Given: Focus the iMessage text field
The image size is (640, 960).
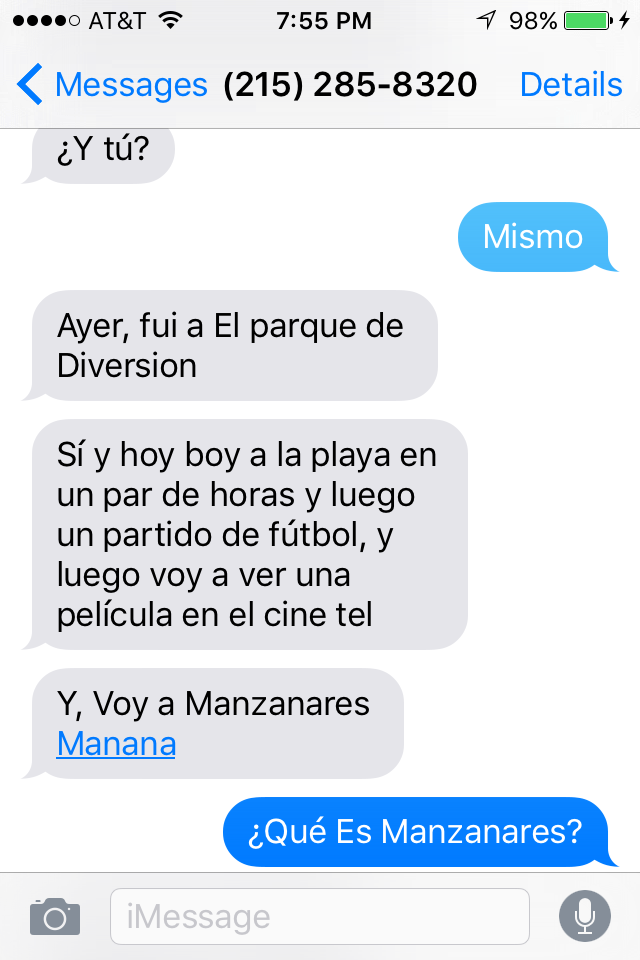Looking at the screenshot, I should tap(320, 916).
